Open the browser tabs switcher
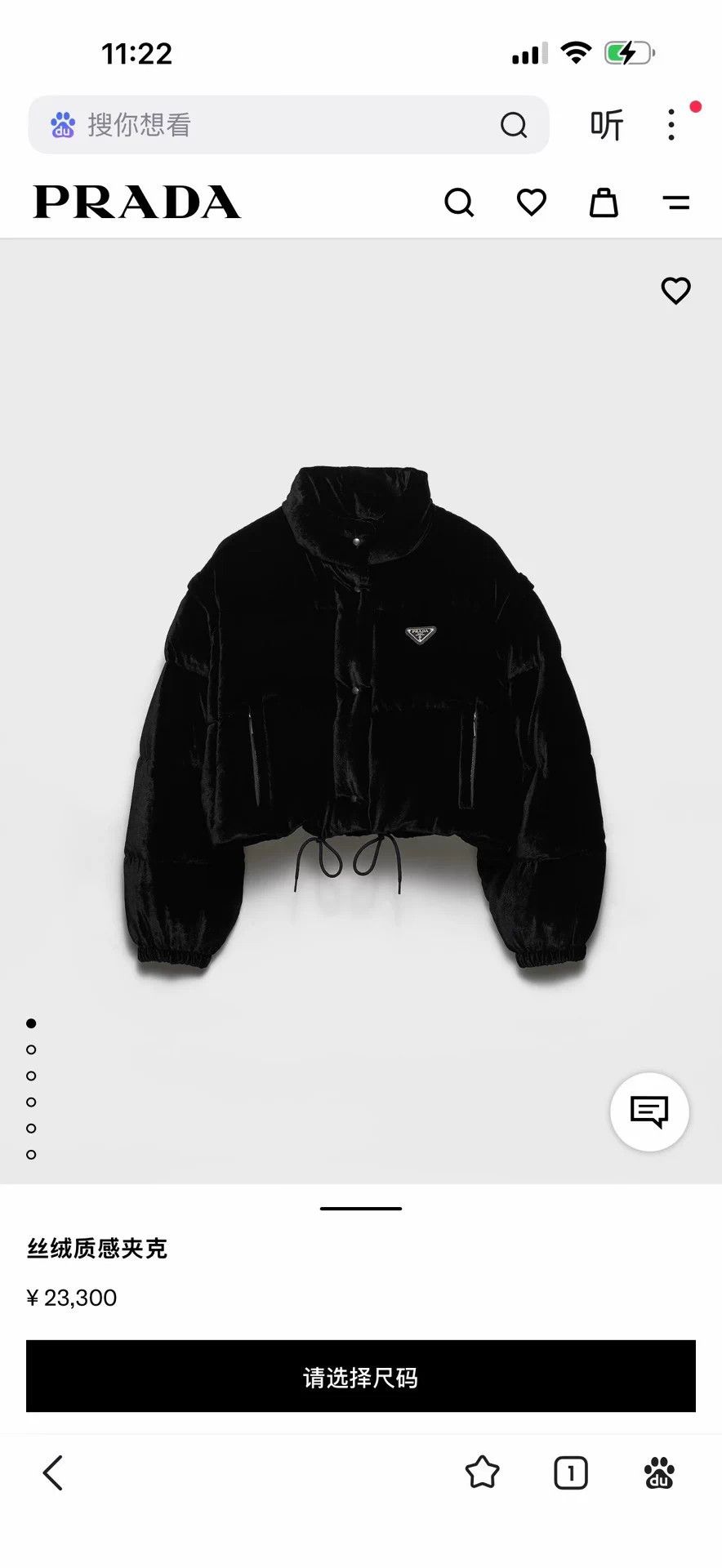Viewport: 722px width, 1568px height. click(570, 1473)
